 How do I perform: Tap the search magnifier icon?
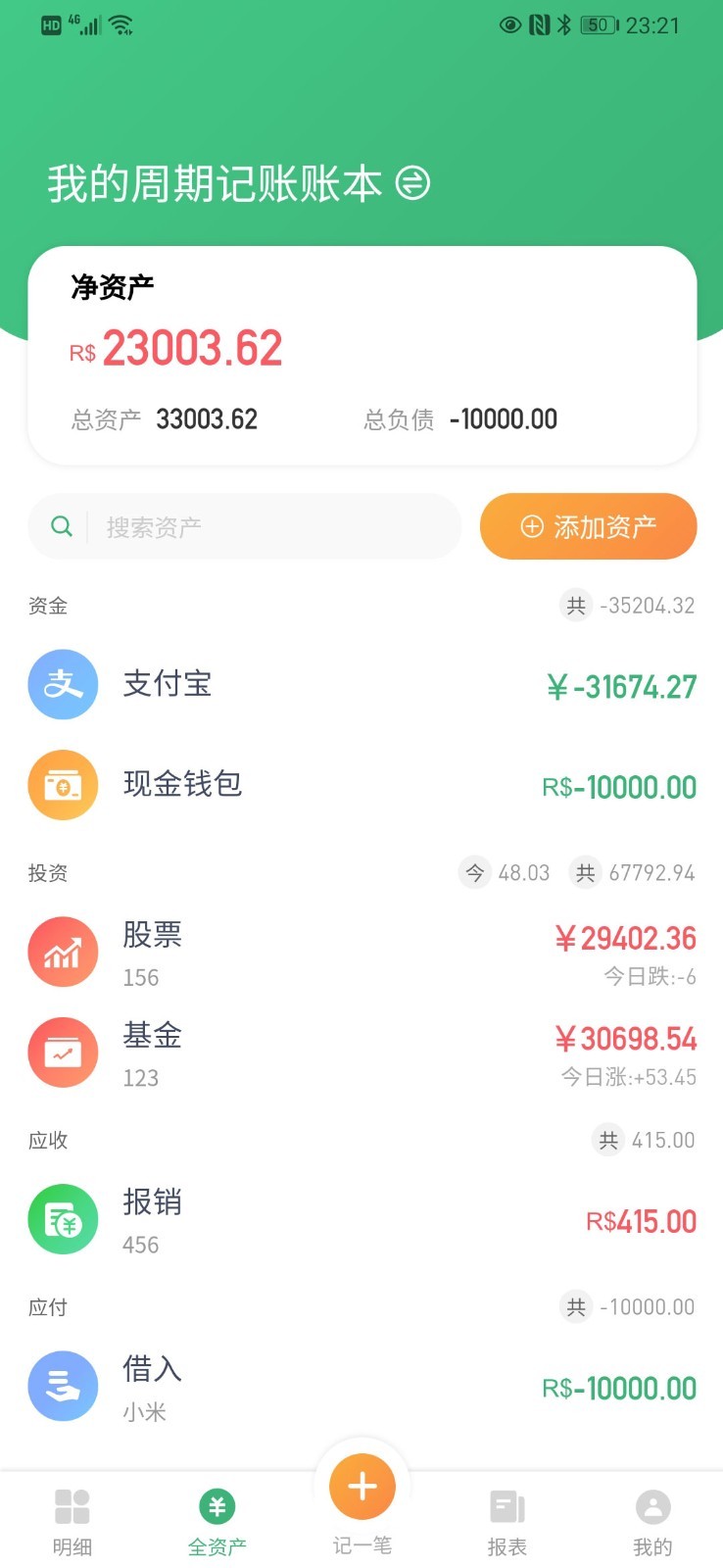(x=61, y=526)
